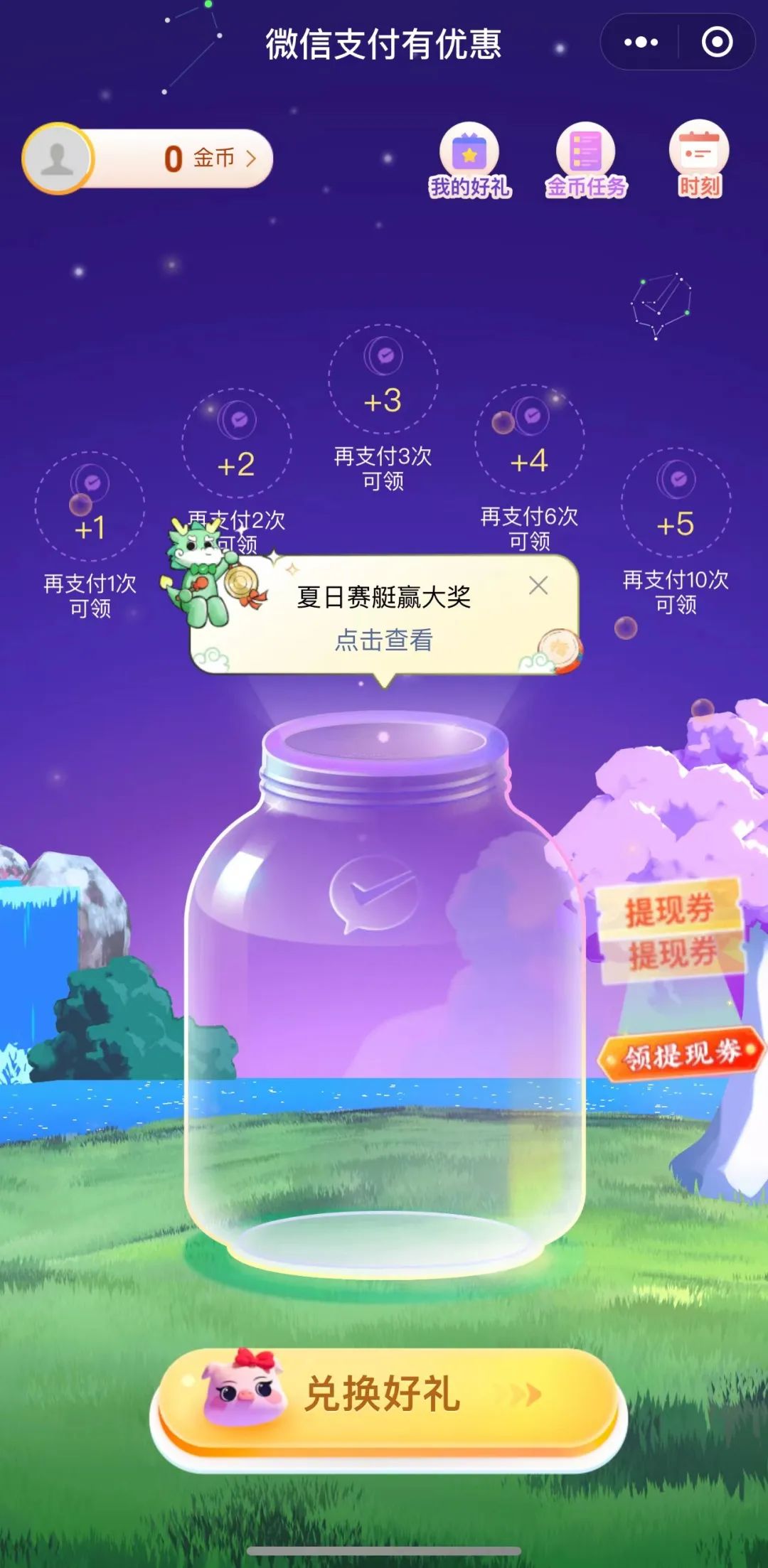This screenshot has width=768, height=1568.
Task: Open the mini program more-options menu
Action: [x=641, y=43]
